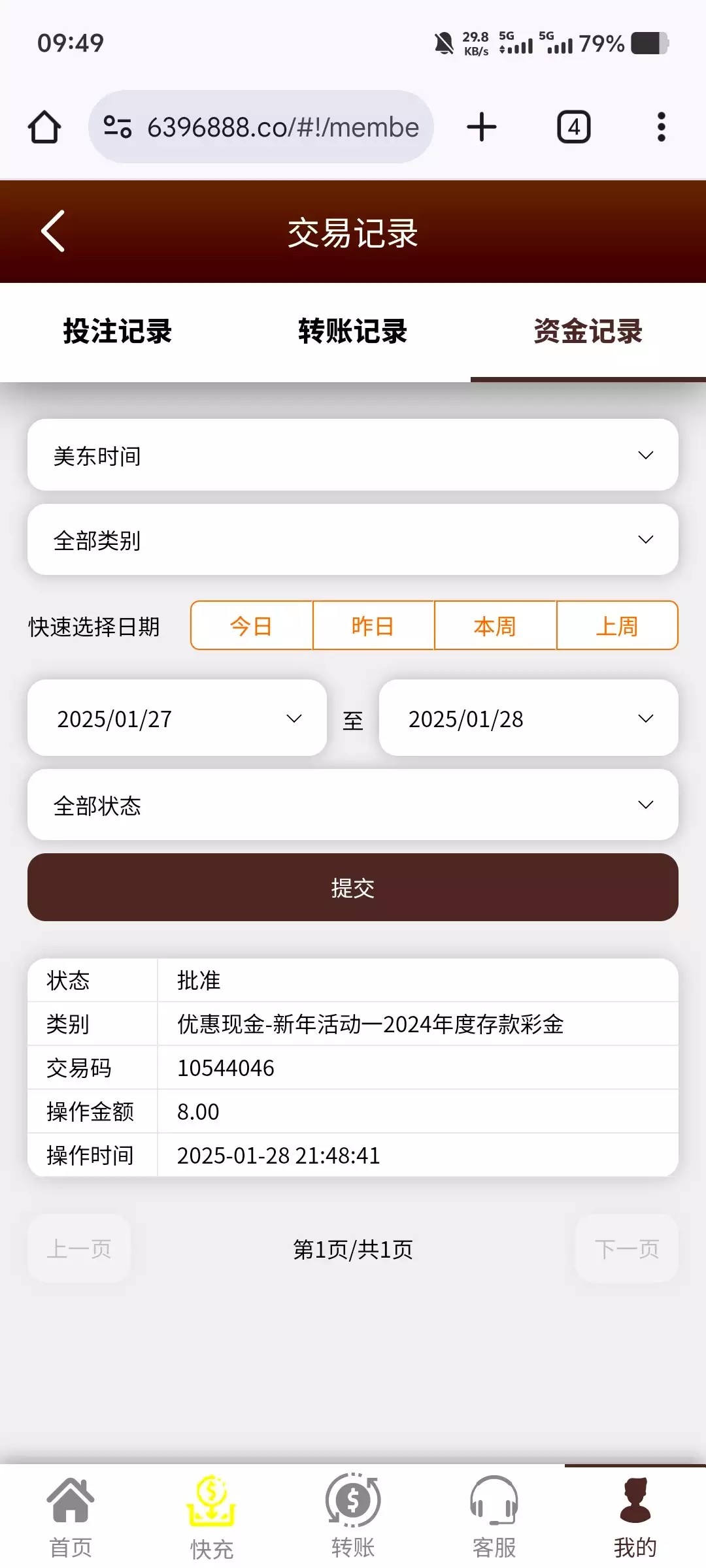
Task: Open 快充 quick recharge from bottom navigation
Action: click(210, 1516)
